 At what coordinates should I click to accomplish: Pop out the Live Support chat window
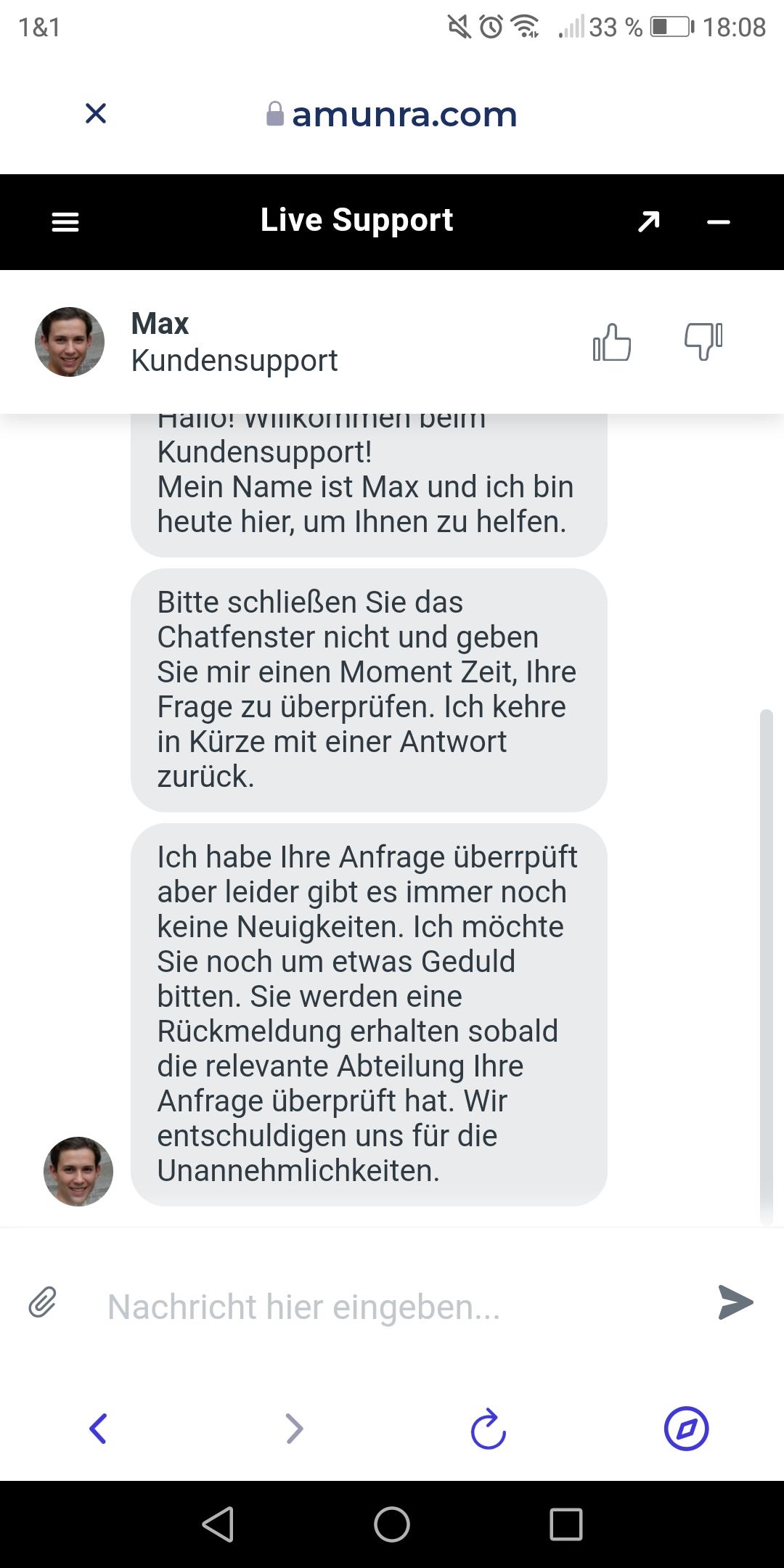(x=648, y=221)
